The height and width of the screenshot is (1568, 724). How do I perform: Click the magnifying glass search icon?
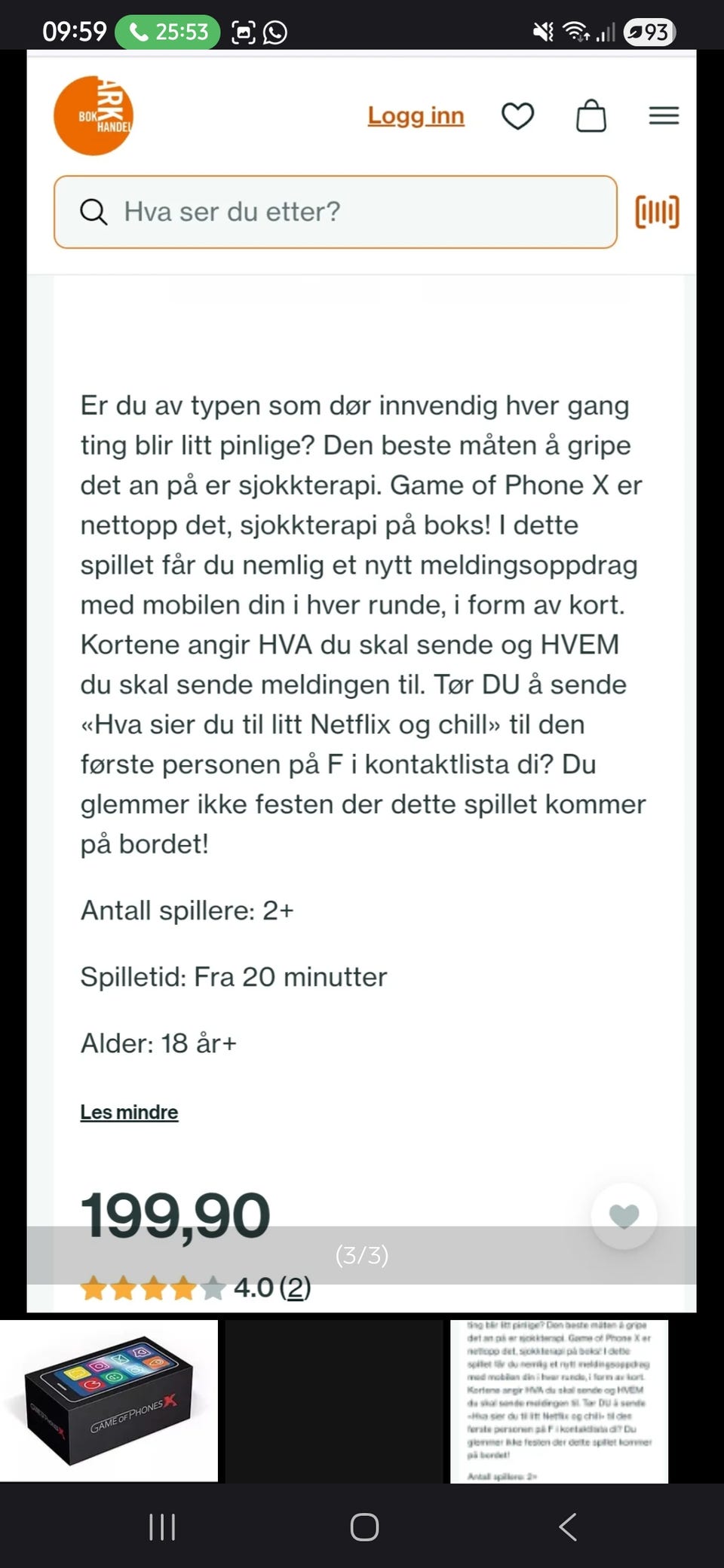(x=94, y=212)
